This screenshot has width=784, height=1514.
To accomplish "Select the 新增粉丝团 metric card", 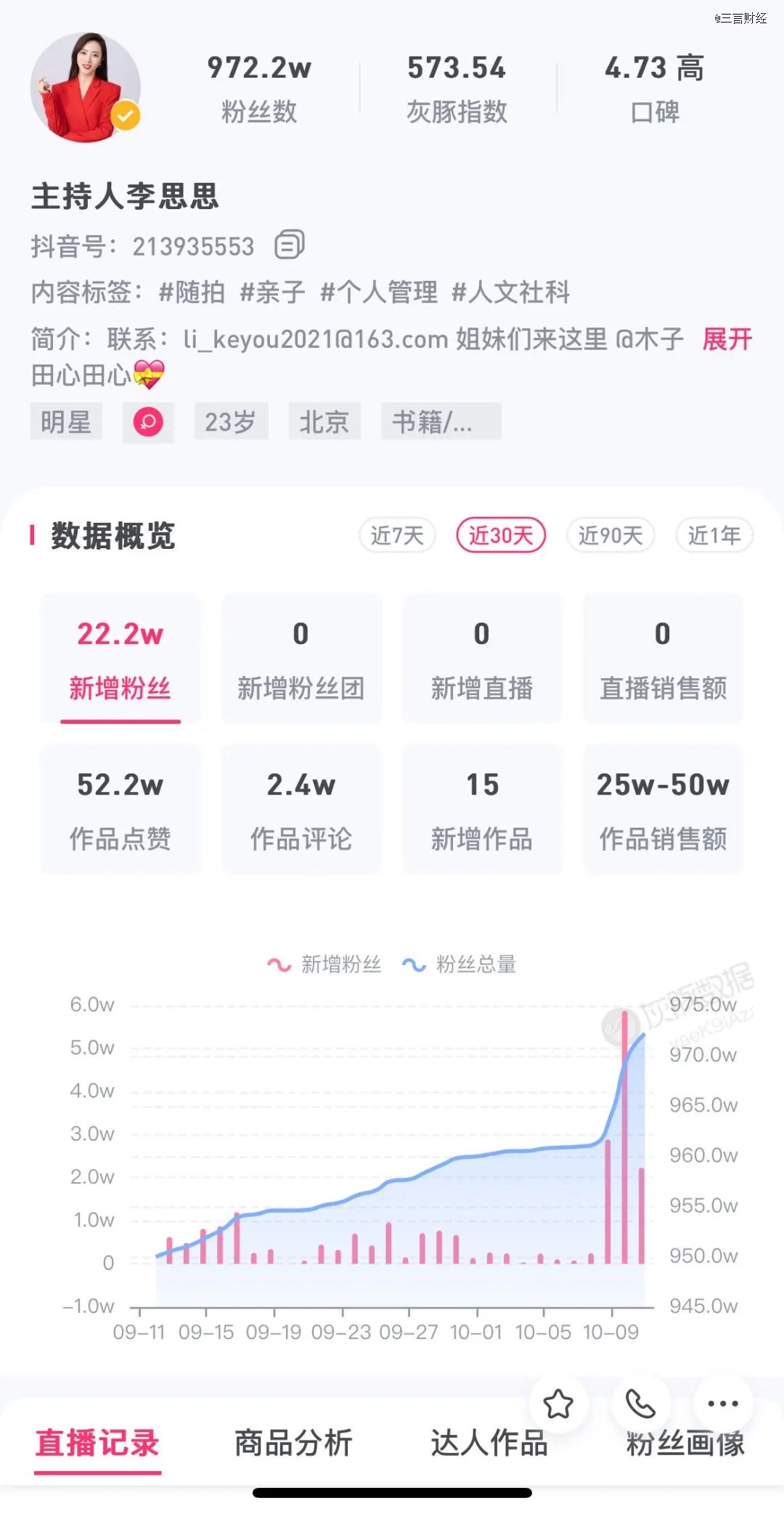I will (x=301, y=659).
